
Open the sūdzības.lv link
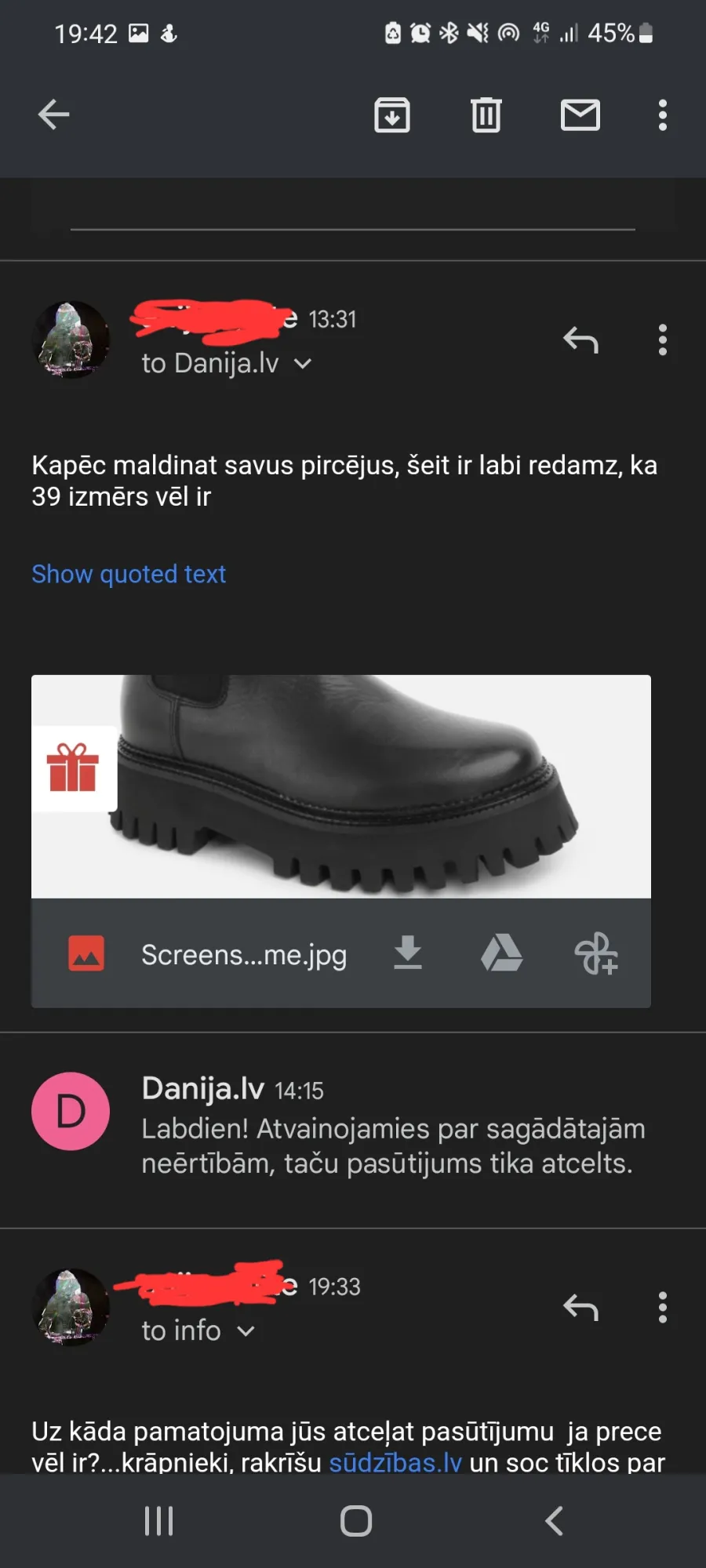coord(395,1463)
